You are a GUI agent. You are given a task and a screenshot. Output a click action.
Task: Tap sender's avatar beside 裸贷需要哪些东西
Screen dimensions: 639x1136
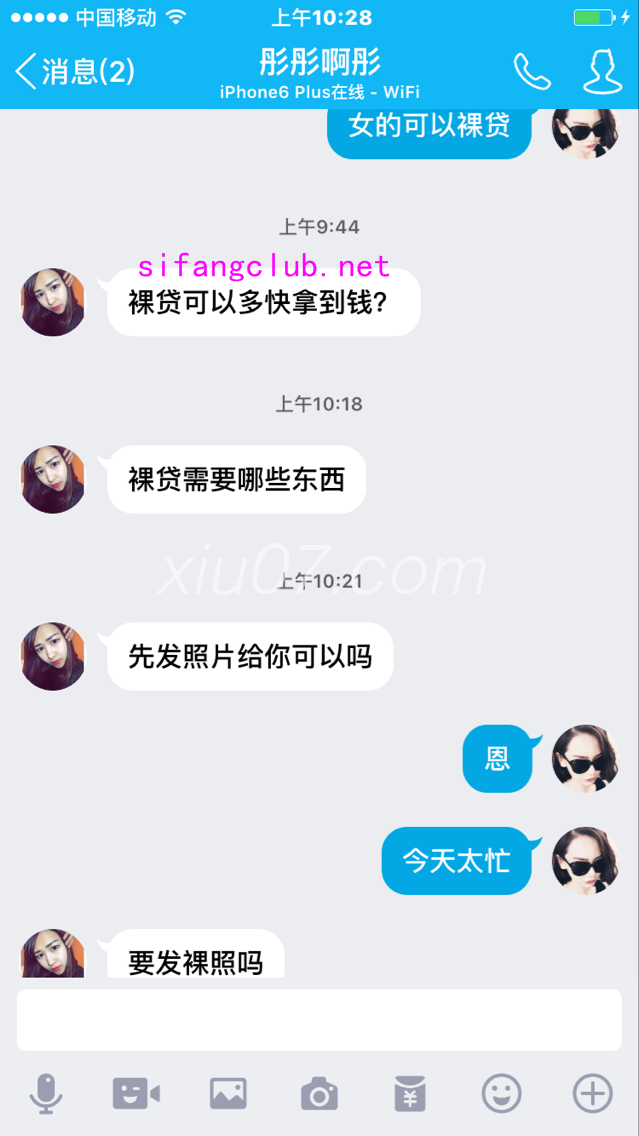pos(54,479)
